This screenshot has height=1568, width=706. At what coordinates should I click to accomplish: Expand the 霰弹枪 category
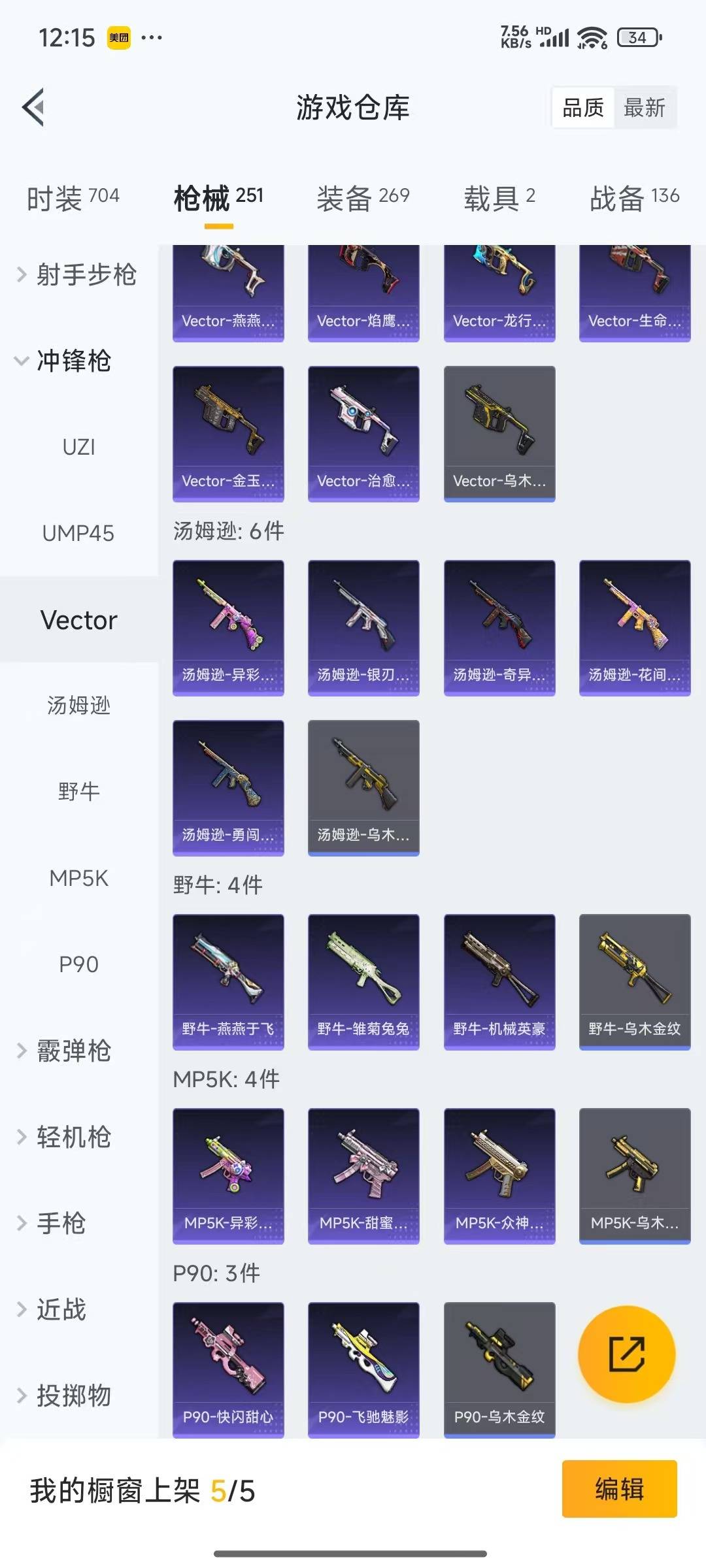coord(73,1051)
